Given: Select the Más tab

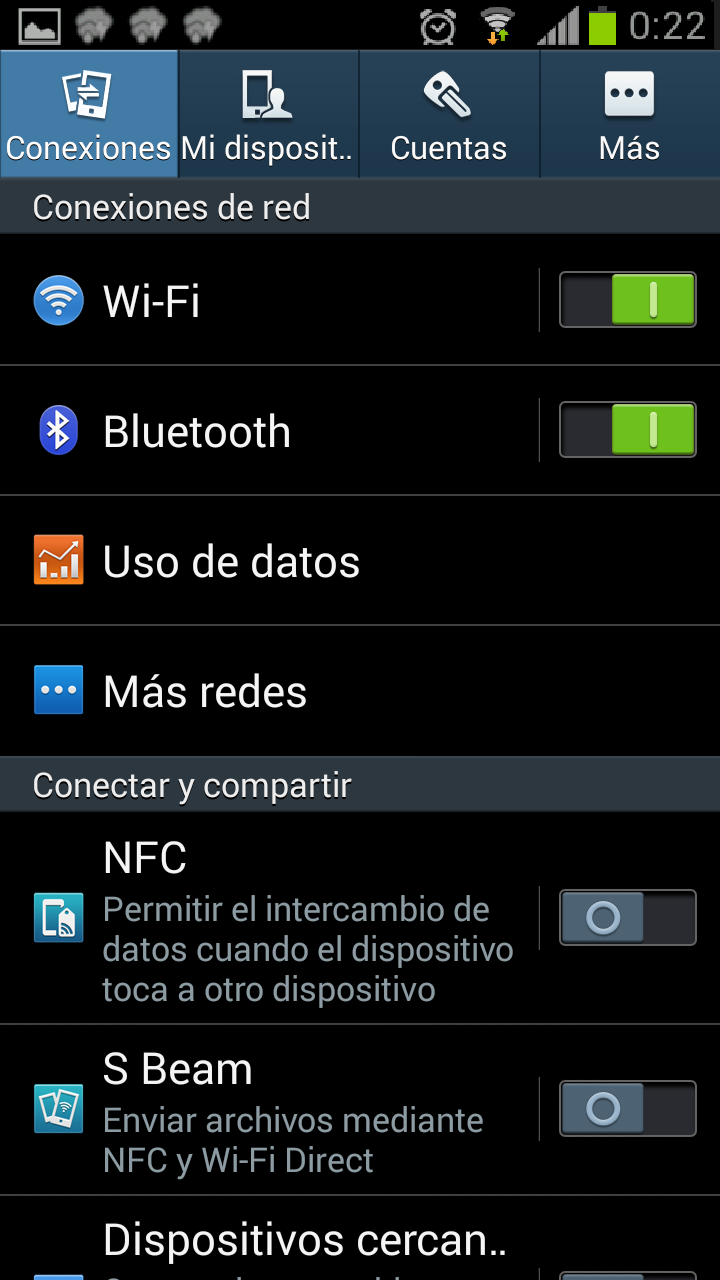Looking at the screenshot, I should tap(629, 114).
